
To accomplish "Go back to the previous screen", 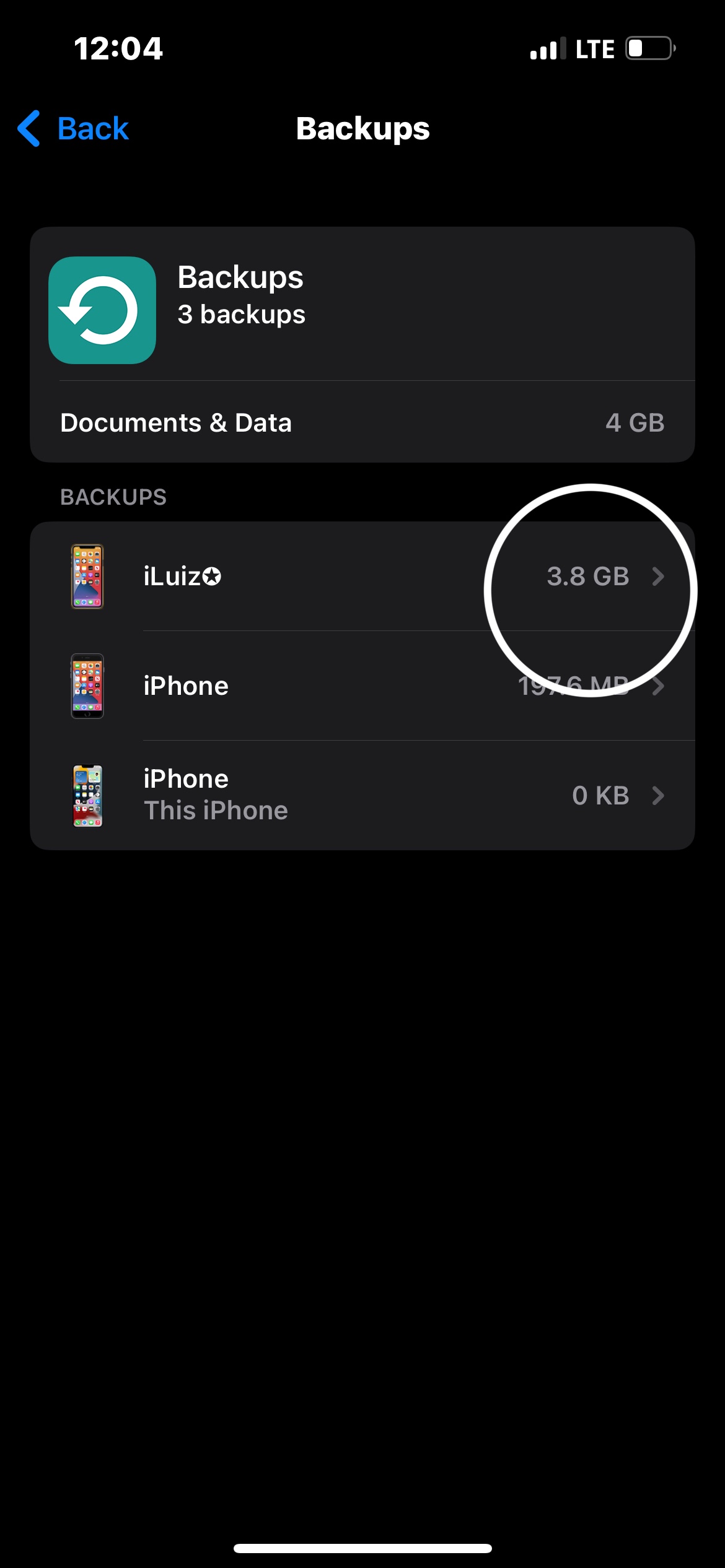I will pyautogui.click(x=73, y=129).
